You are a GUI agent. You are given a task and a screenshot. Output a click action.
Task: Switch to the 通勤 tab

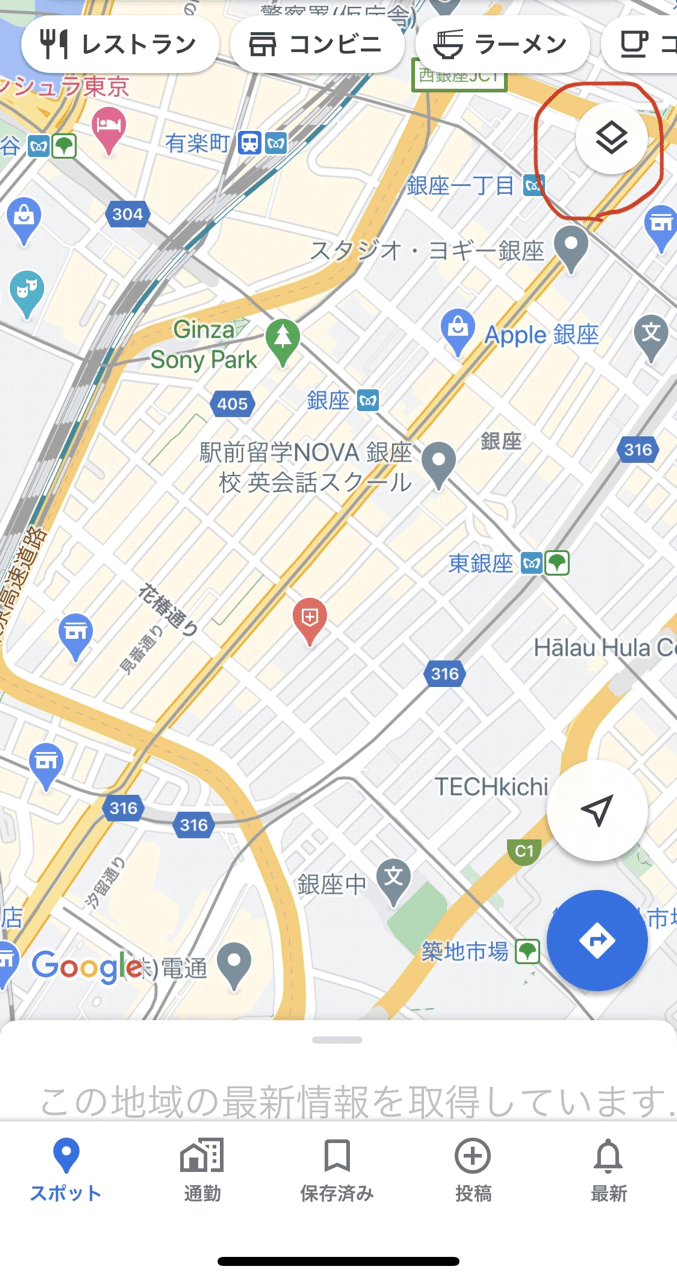point(202,1170)
